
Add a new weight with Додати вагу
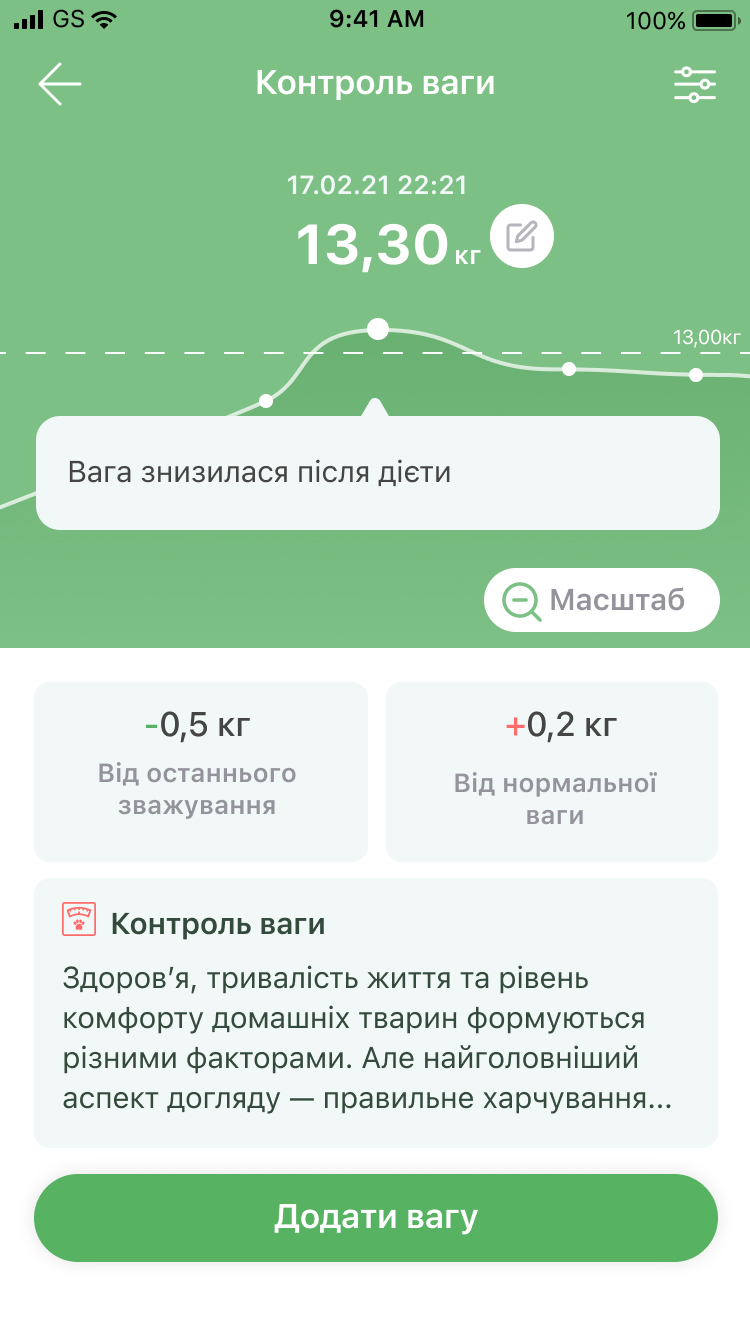[376, 1218]
